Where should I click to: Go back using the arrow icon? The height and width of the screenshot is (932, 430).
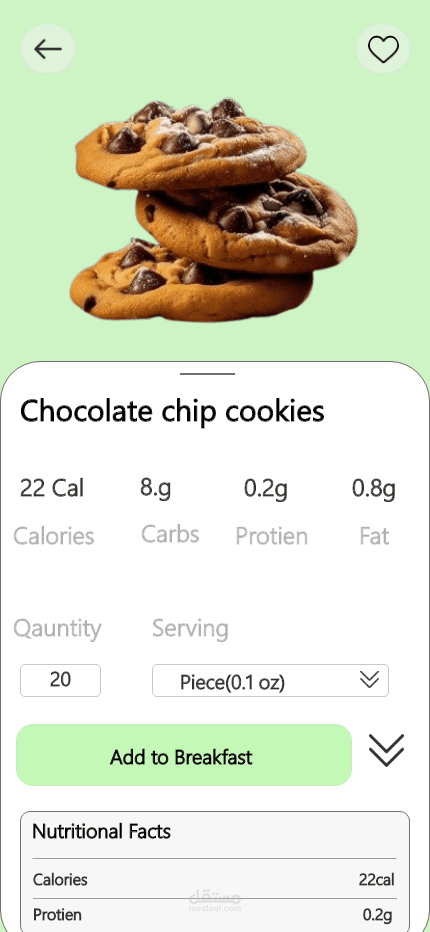point(48,49)
